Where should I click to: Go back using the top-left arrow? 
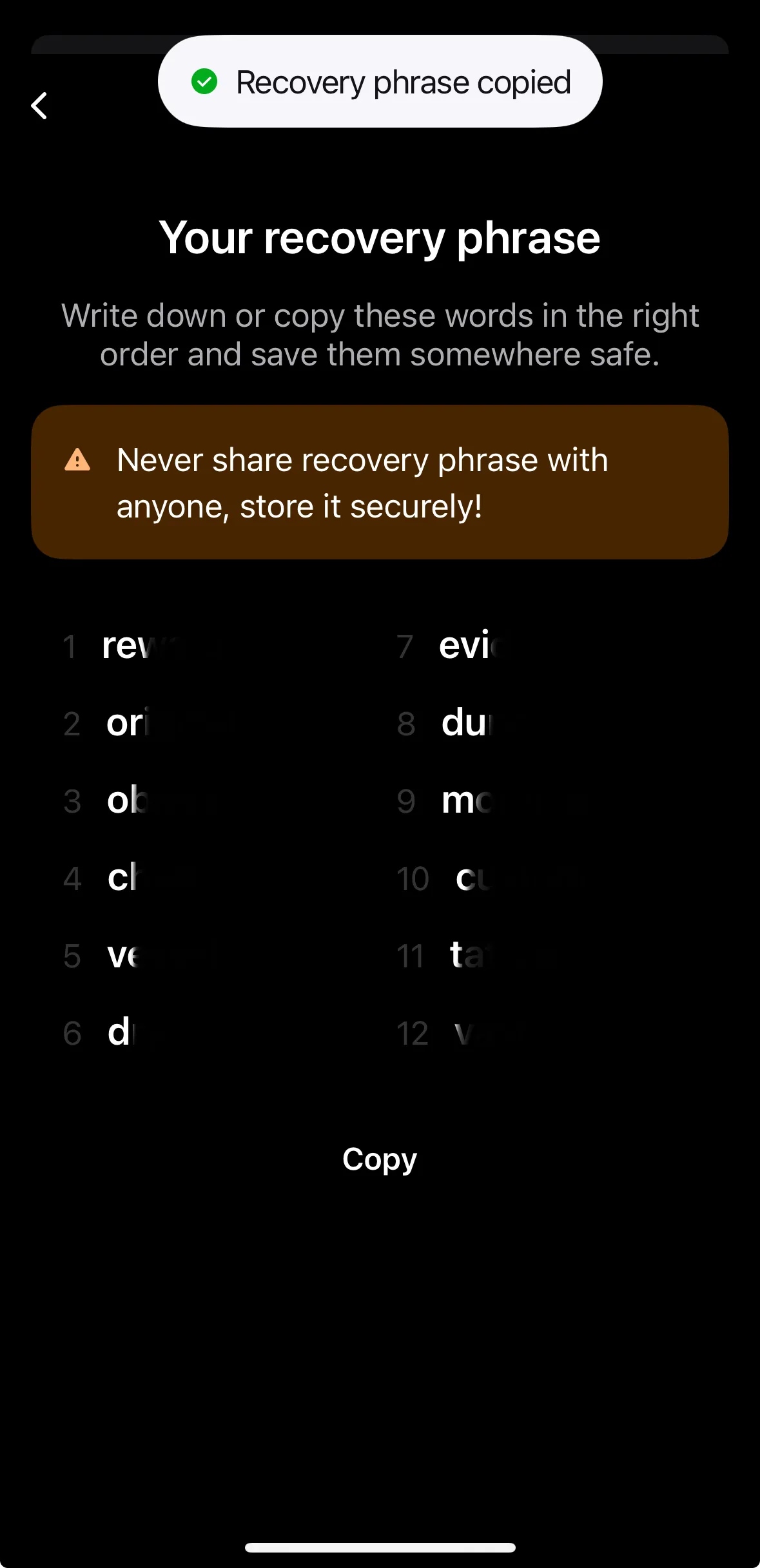40,106
